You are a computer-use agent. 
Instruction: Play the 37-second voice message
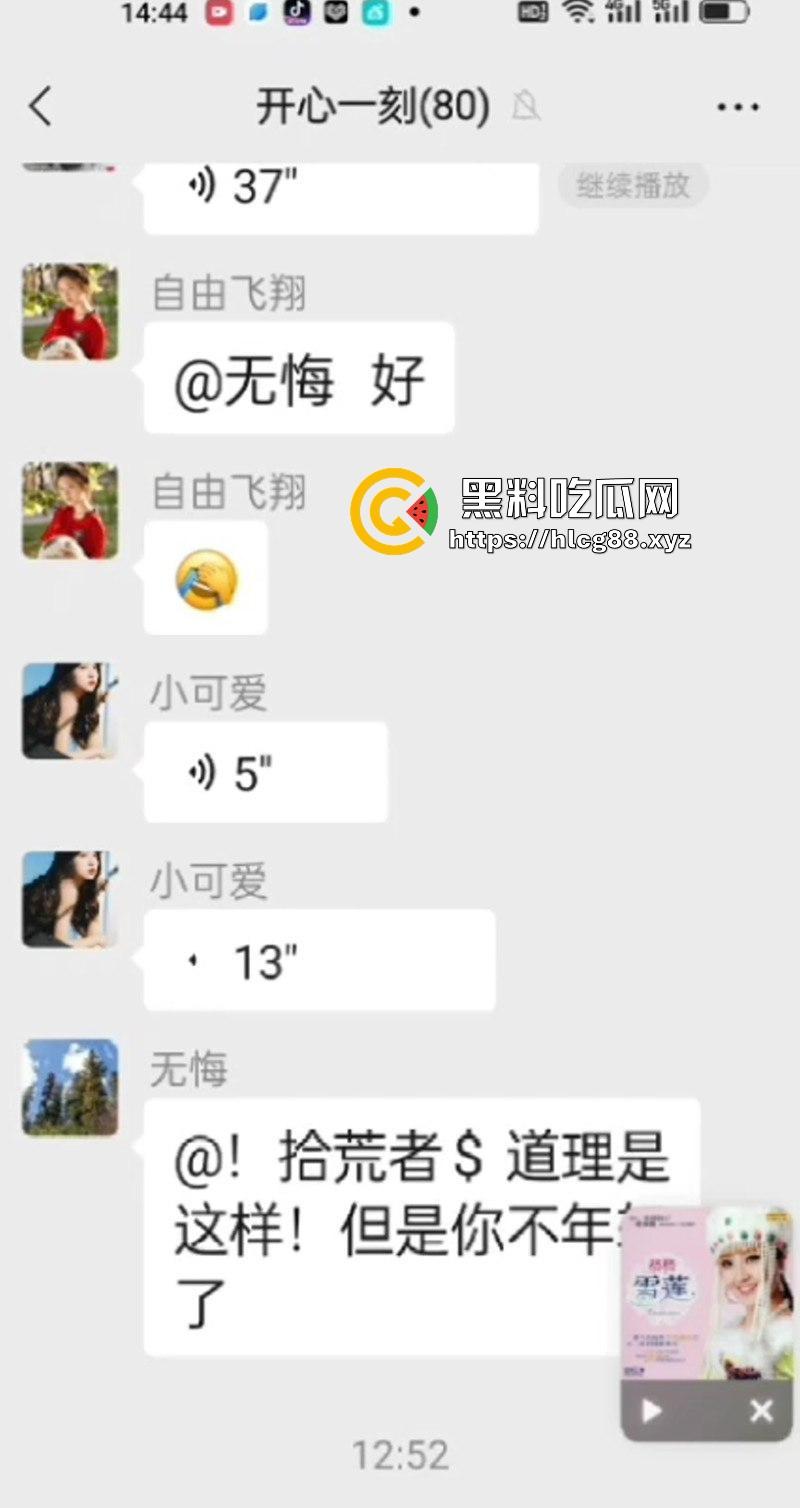pos(340,190)
